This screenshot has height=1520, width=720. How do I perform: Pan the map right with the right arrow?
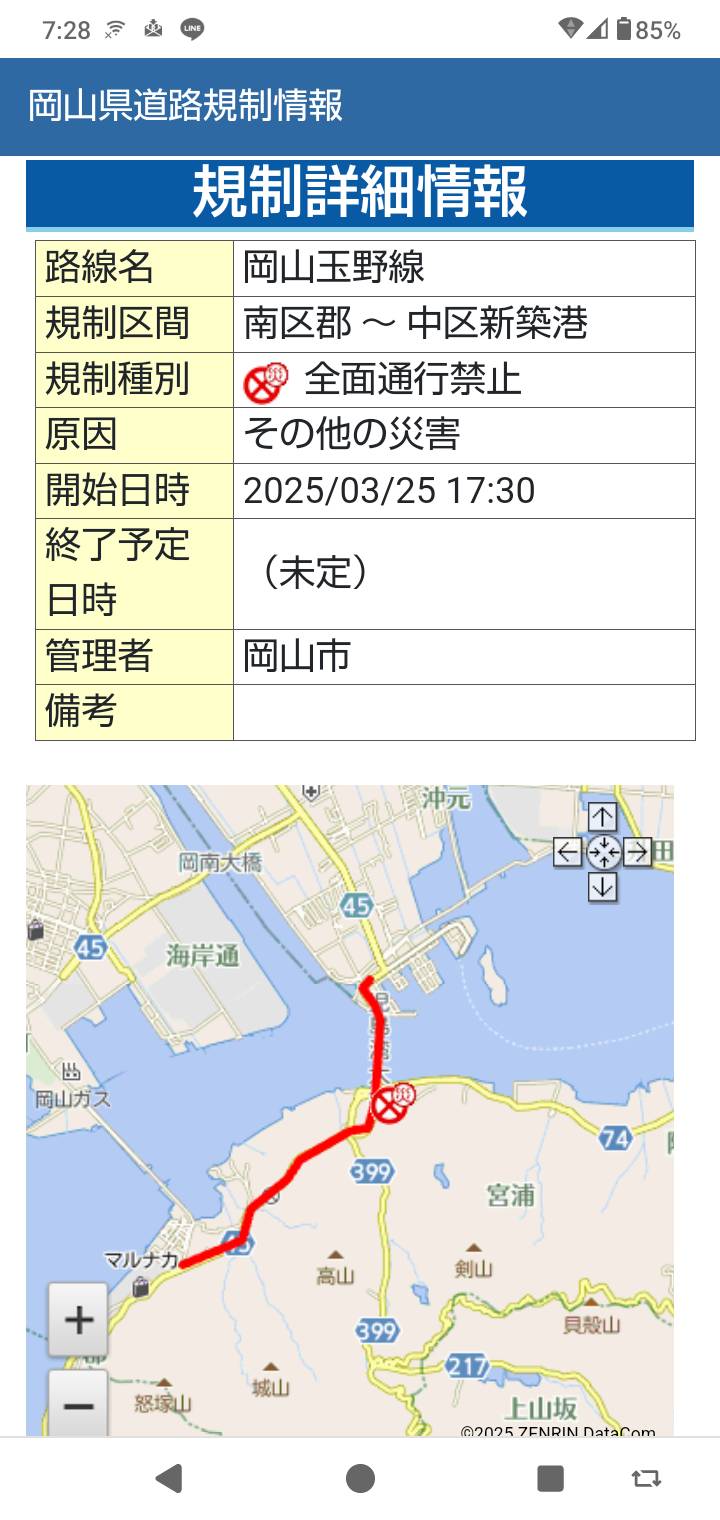(637, 852)
